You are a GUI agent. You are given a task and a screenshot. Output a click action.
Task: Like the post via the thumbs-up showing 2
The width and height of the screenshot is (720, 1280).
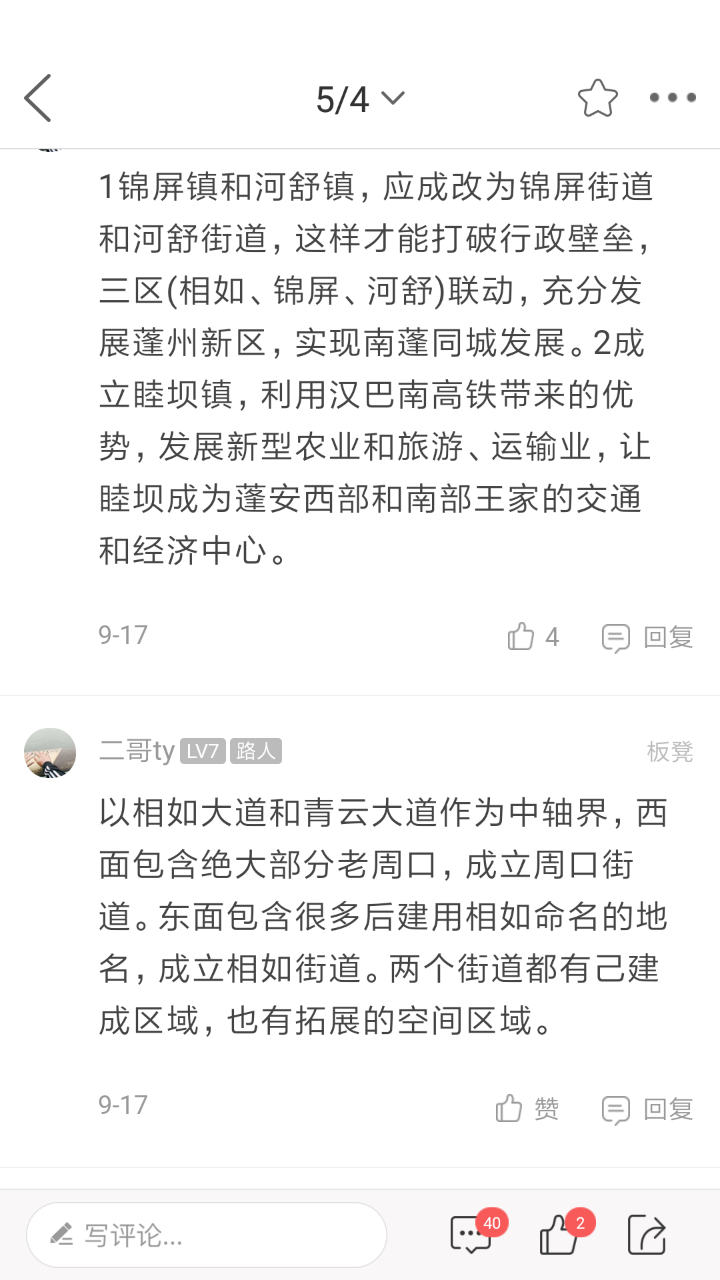point(560,1234)
